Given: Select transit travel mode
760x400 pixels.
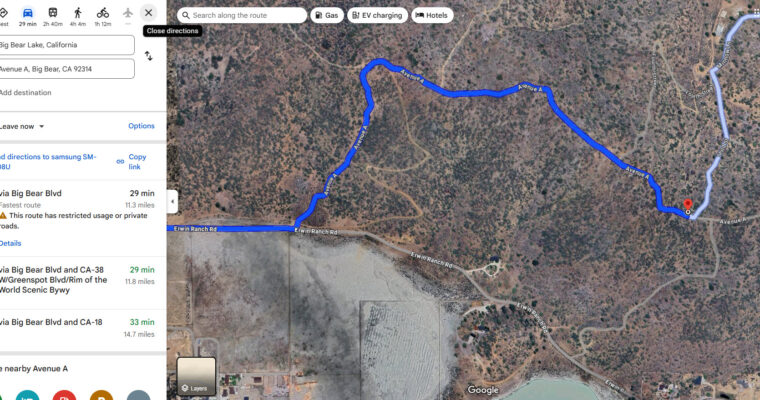Looking at the screenshot, I should click(x=53, y=15).
